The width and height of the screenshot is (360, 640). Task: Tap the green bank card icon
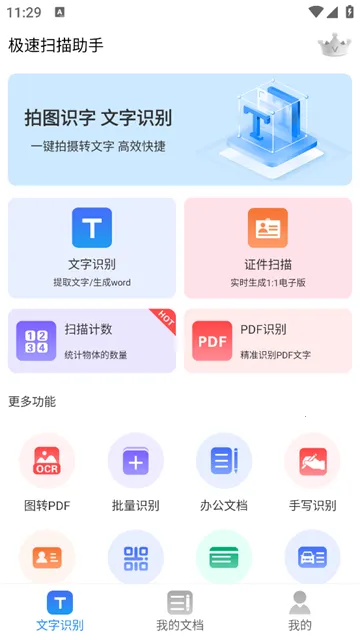tap(224, 558)
